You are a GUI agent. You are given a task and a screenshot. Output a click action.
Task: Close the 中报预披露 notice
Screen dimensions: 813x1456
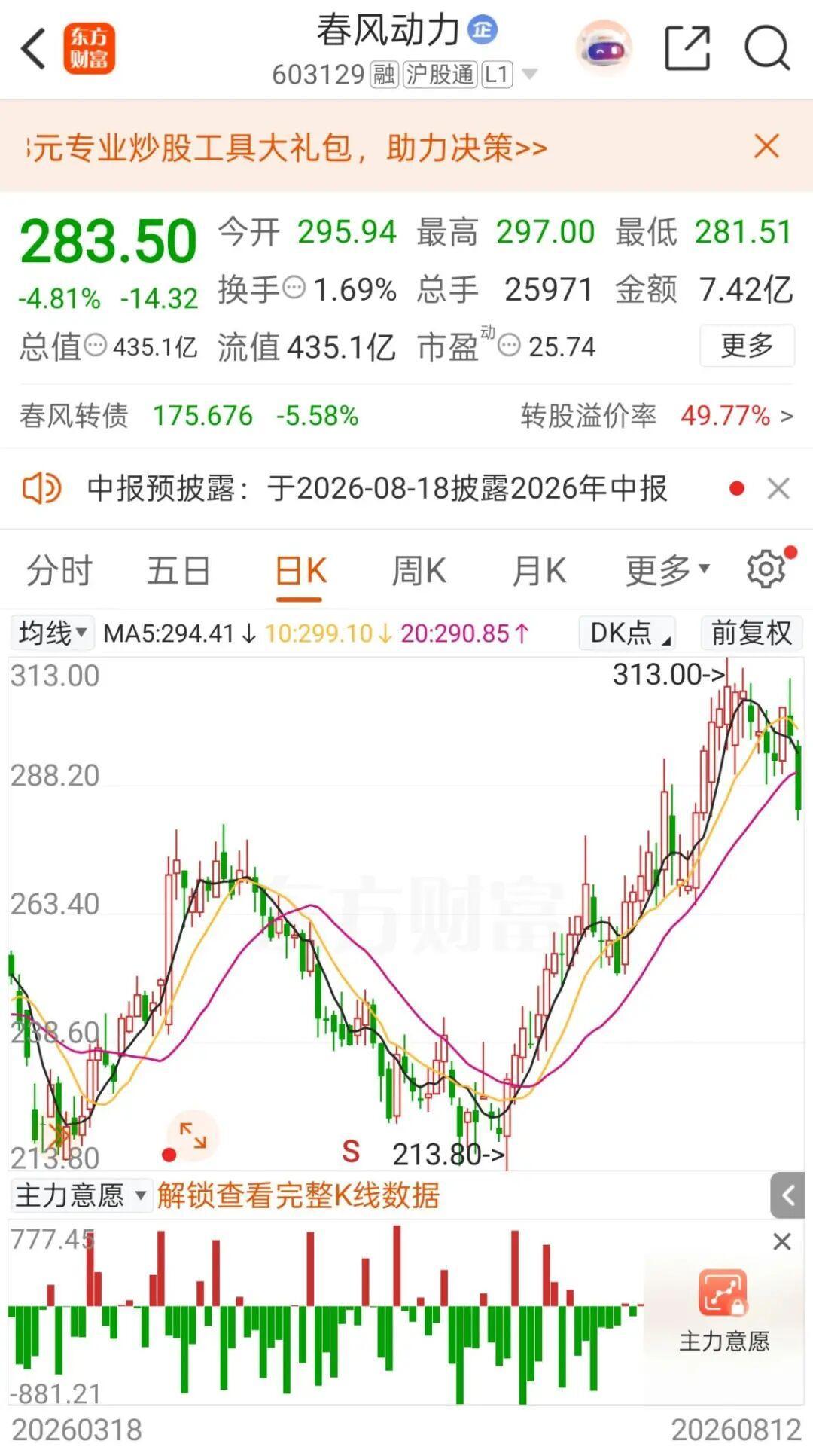[778, 488]
